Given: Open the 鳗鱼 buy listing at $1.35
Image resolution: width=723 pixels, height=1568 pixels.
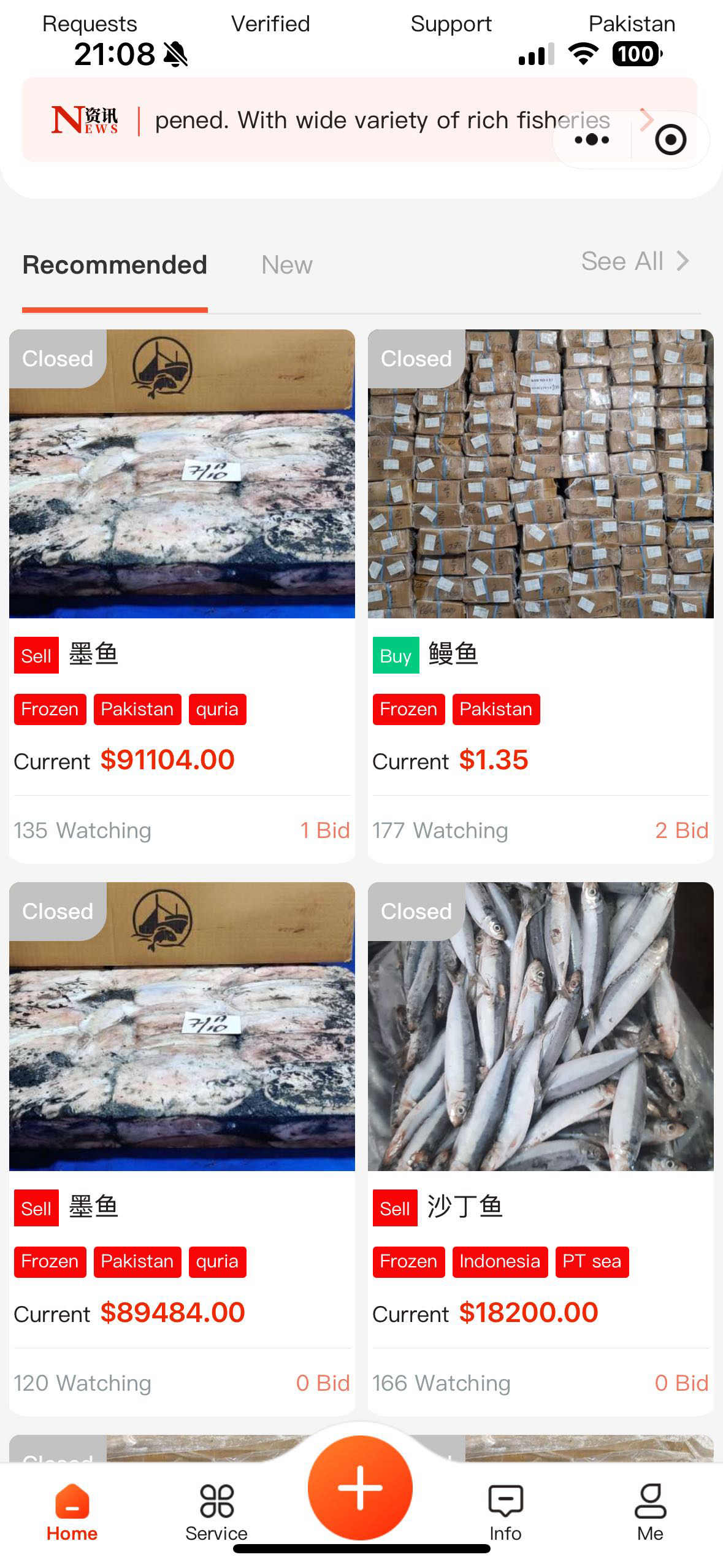Looking at the screenshot, I should point(540,552).
